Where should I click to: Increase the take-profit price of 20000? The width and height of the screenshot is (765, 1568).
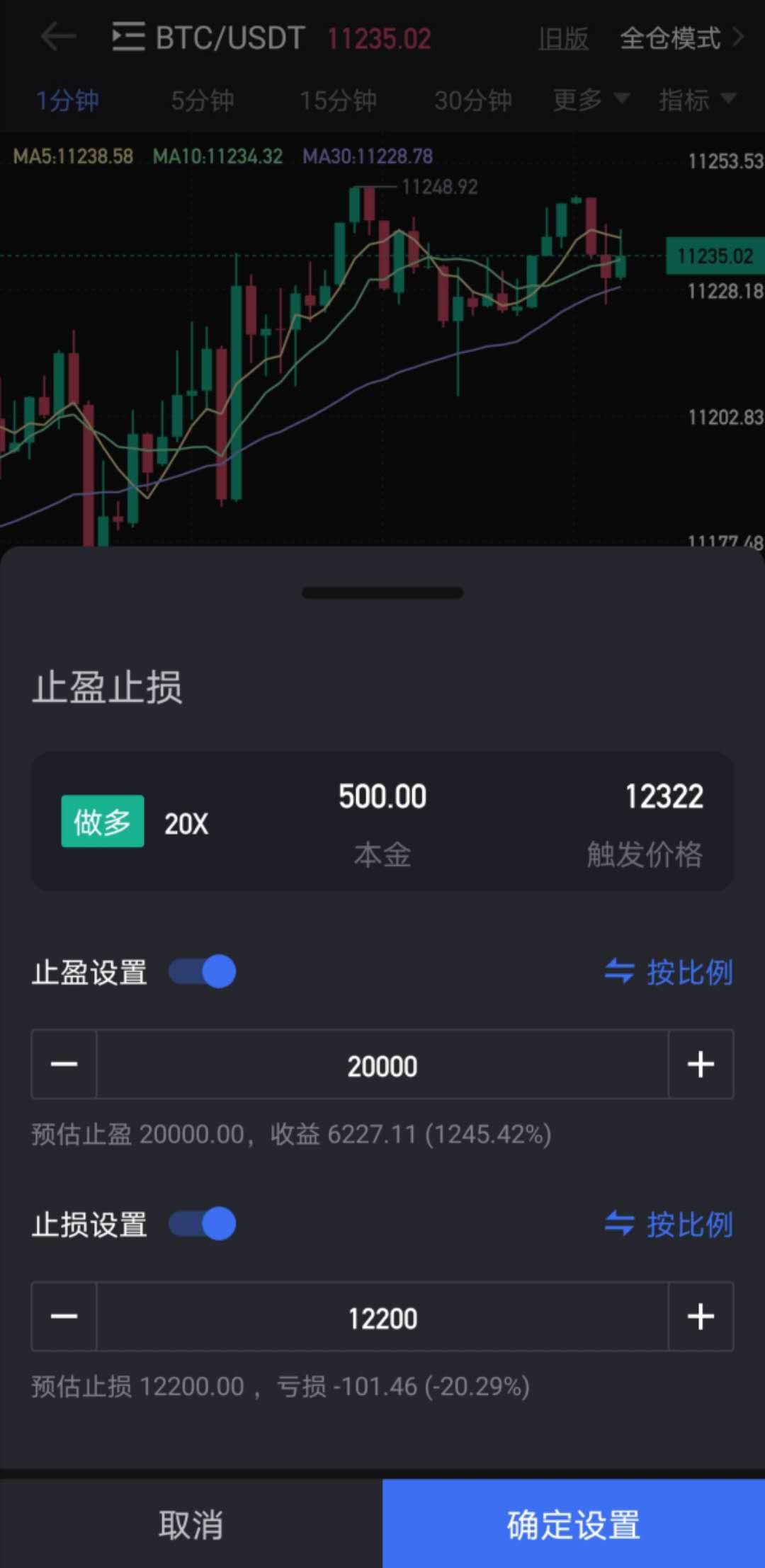click(701, 1064)
